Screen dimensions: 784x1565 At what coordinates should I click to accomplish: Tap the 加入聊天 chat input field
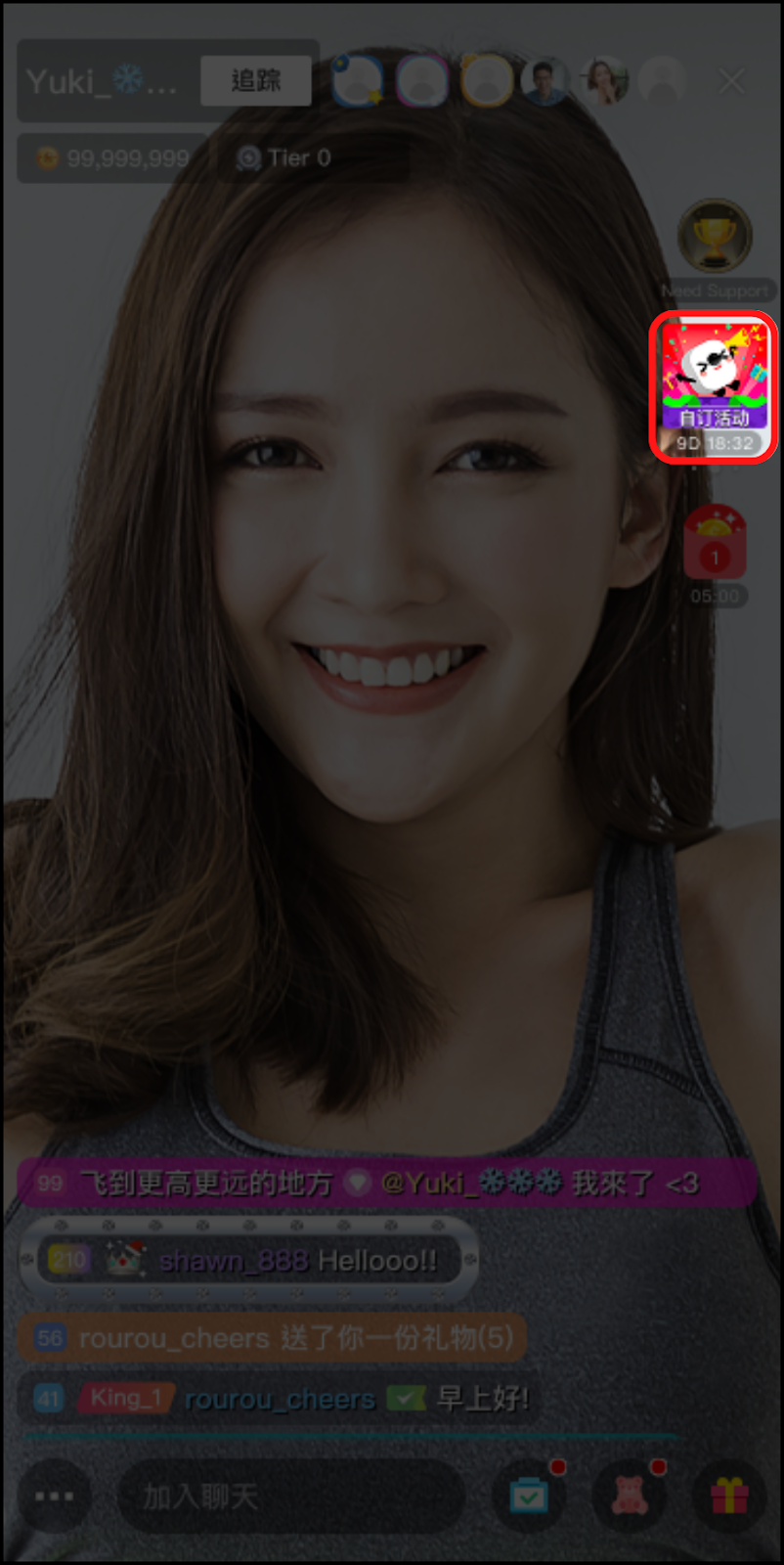point(288,1496)
